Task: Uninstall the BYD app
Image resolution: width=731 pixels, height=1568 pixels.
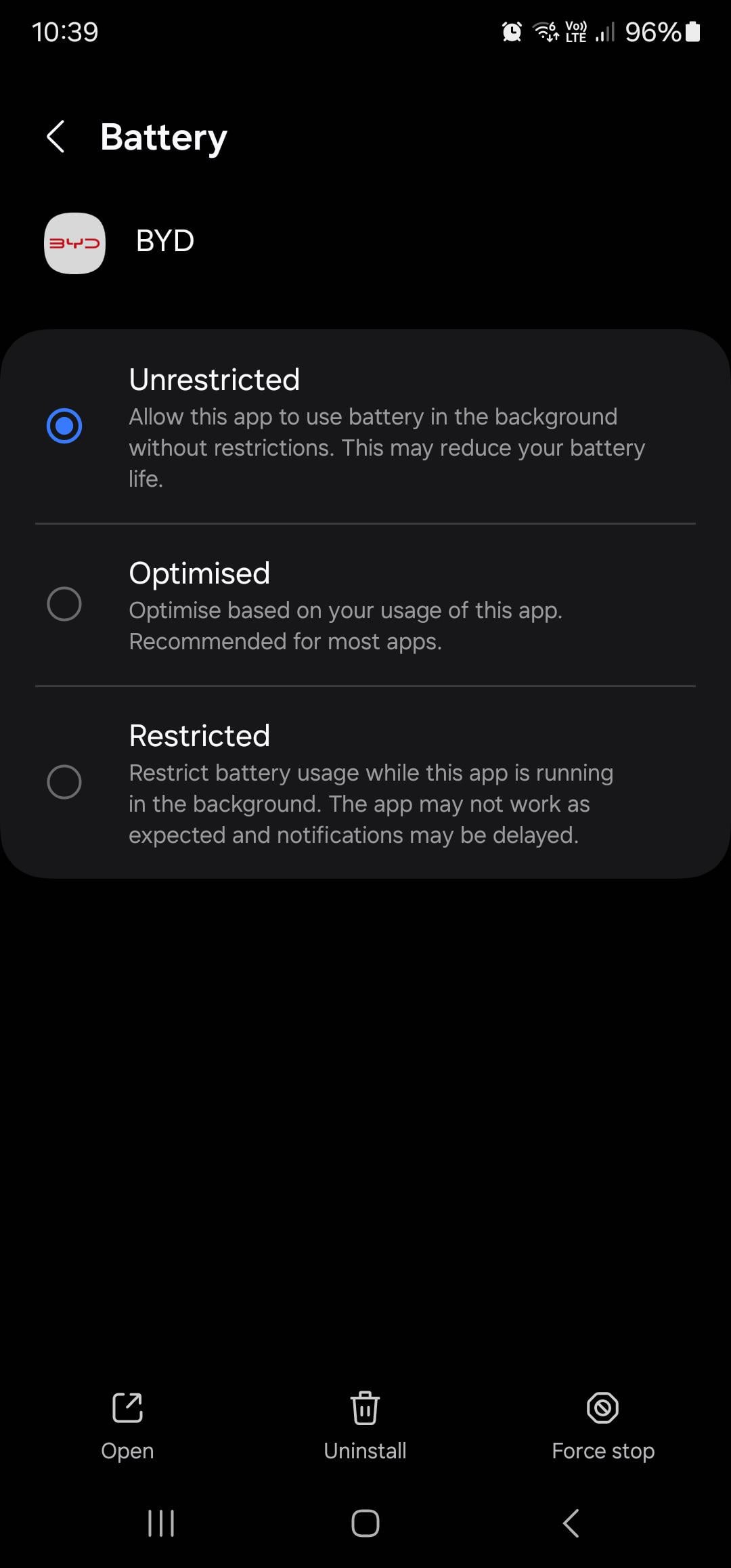Action: pos(365,1424)
